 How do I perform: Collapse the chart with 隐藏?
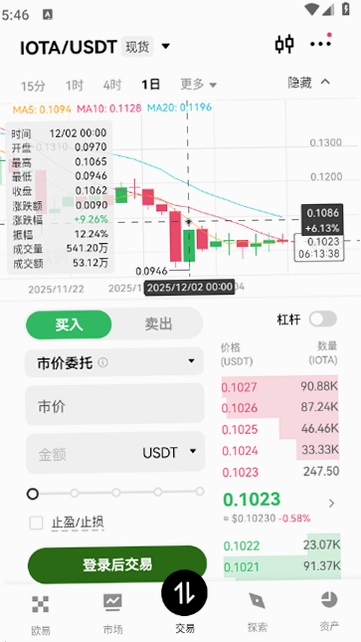pos(309,83)
